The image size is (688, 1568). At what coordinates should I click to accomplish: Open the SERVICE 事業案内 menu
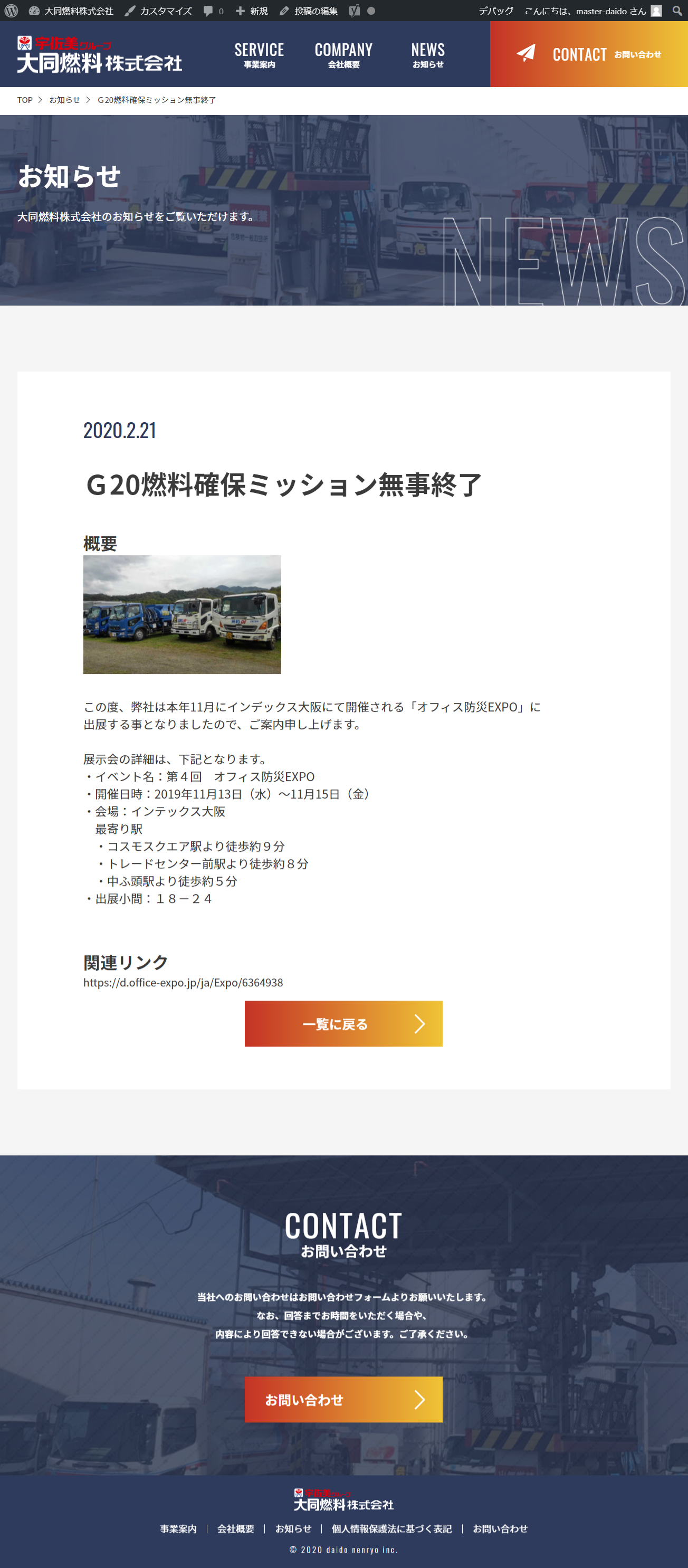259,54
